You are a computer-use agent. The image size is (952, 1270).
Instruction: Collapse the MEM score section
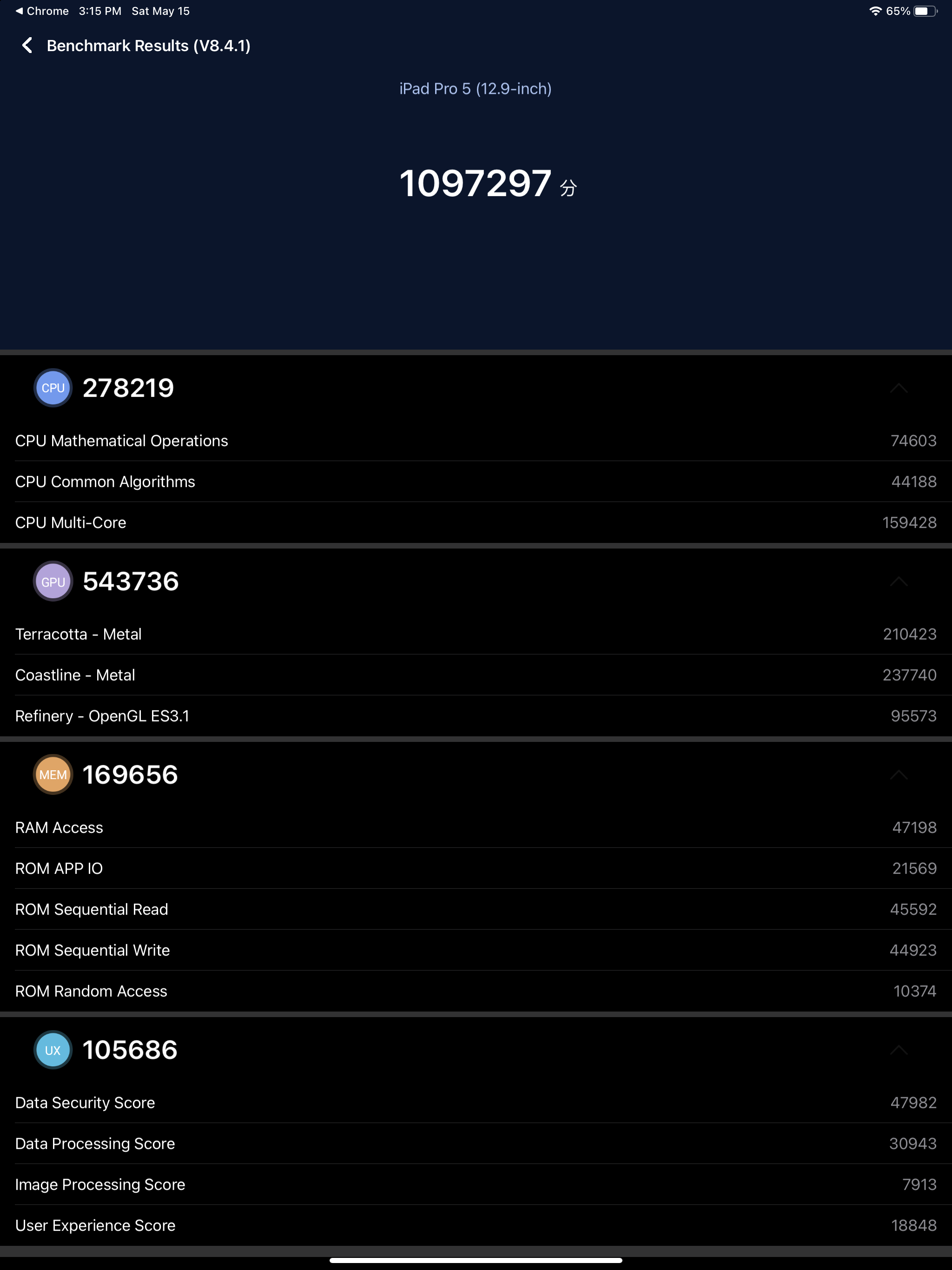tap(898, 775)
